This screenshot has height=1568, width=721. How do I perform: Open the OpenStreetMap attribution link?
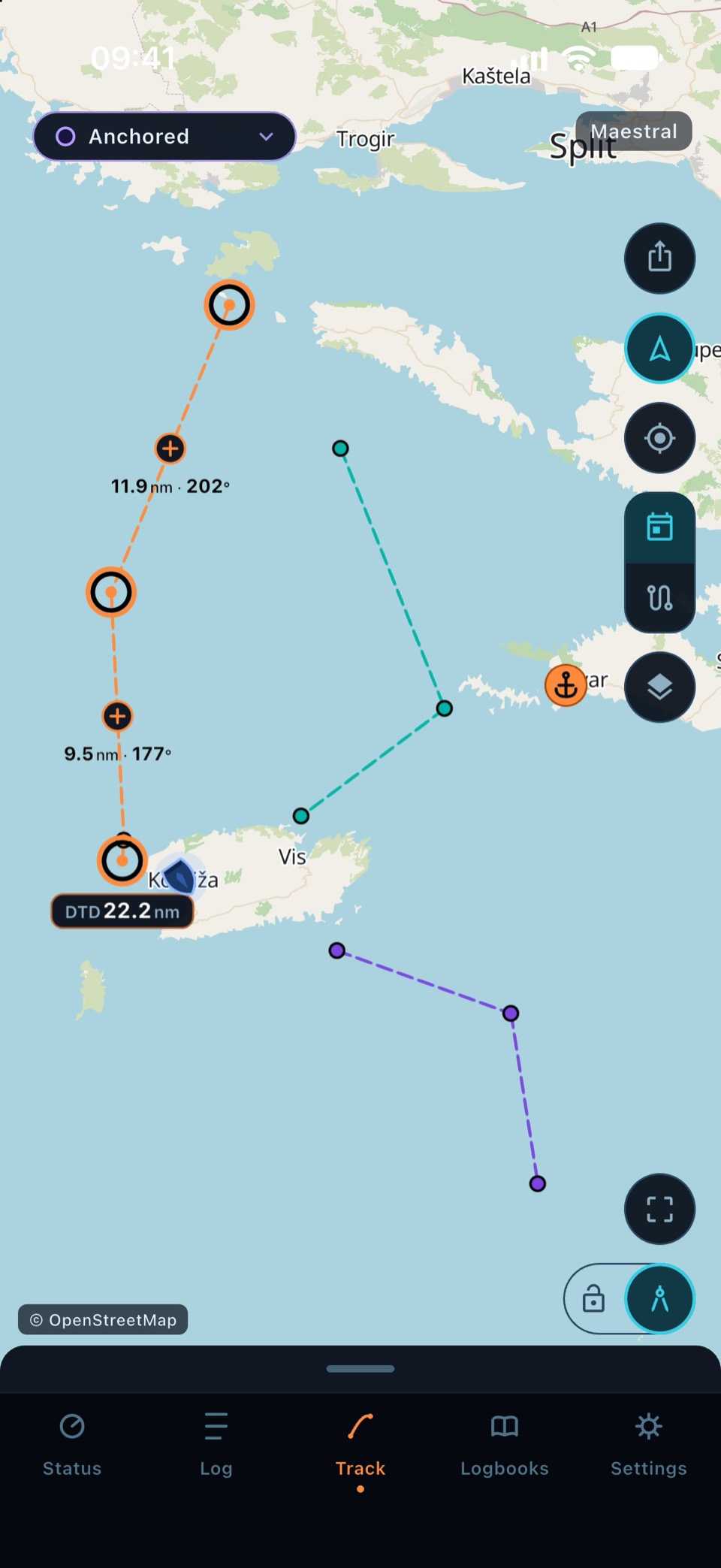(x=103, y=1319)
